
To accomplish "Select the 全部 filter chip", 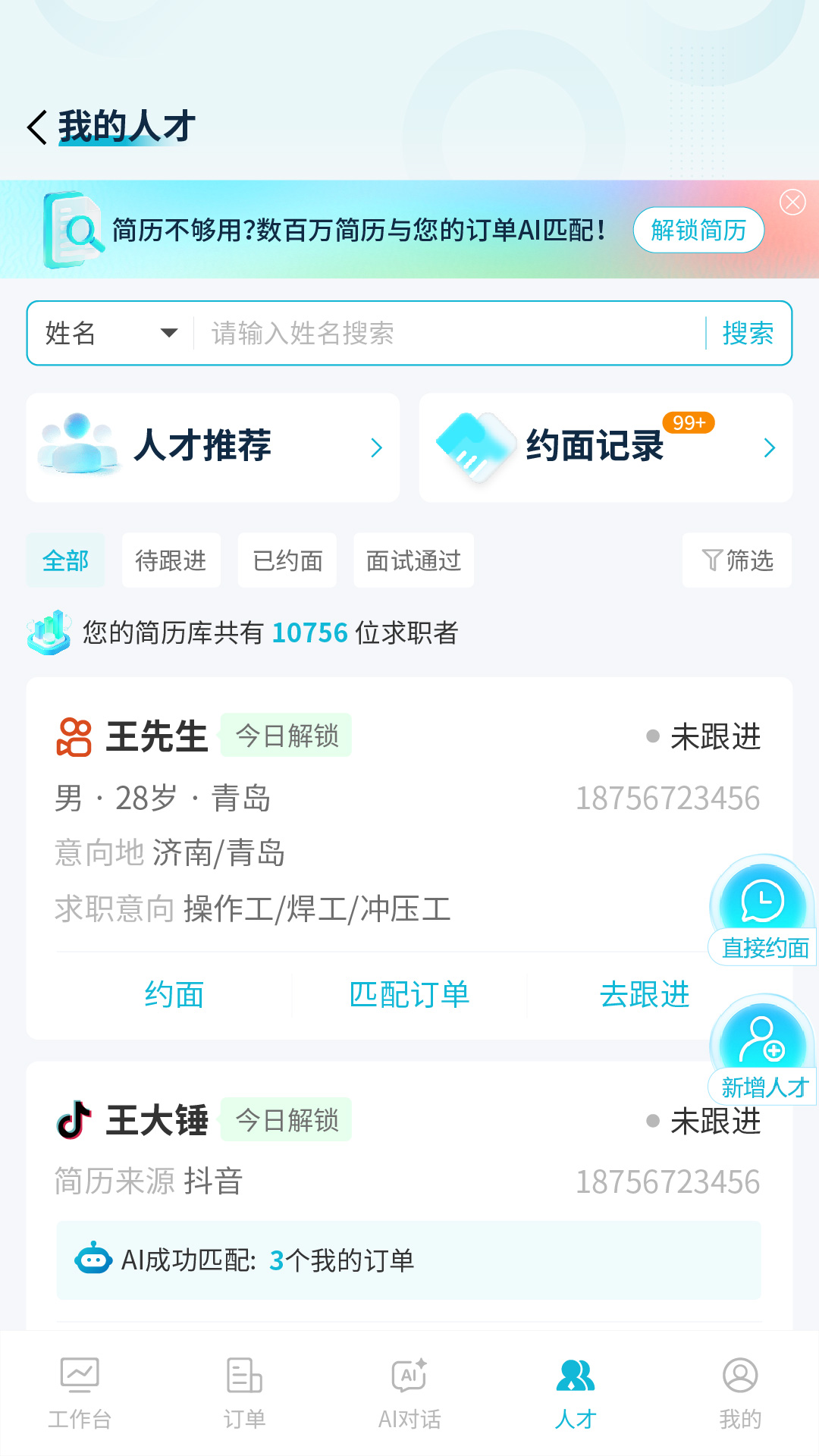I will pyautogui.click(x=66, y=560).
